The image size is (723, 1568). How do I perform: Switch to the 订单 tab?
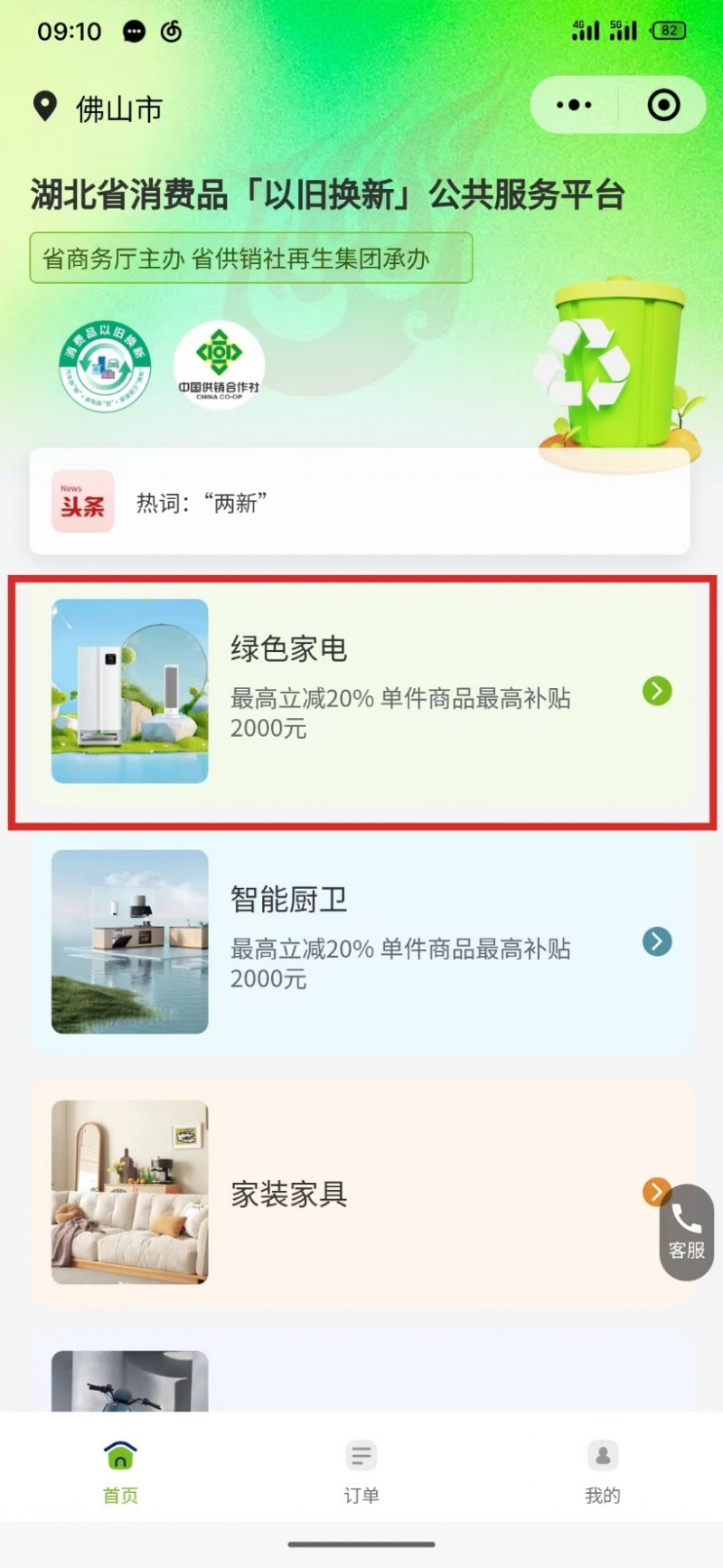click(361, 1470)
